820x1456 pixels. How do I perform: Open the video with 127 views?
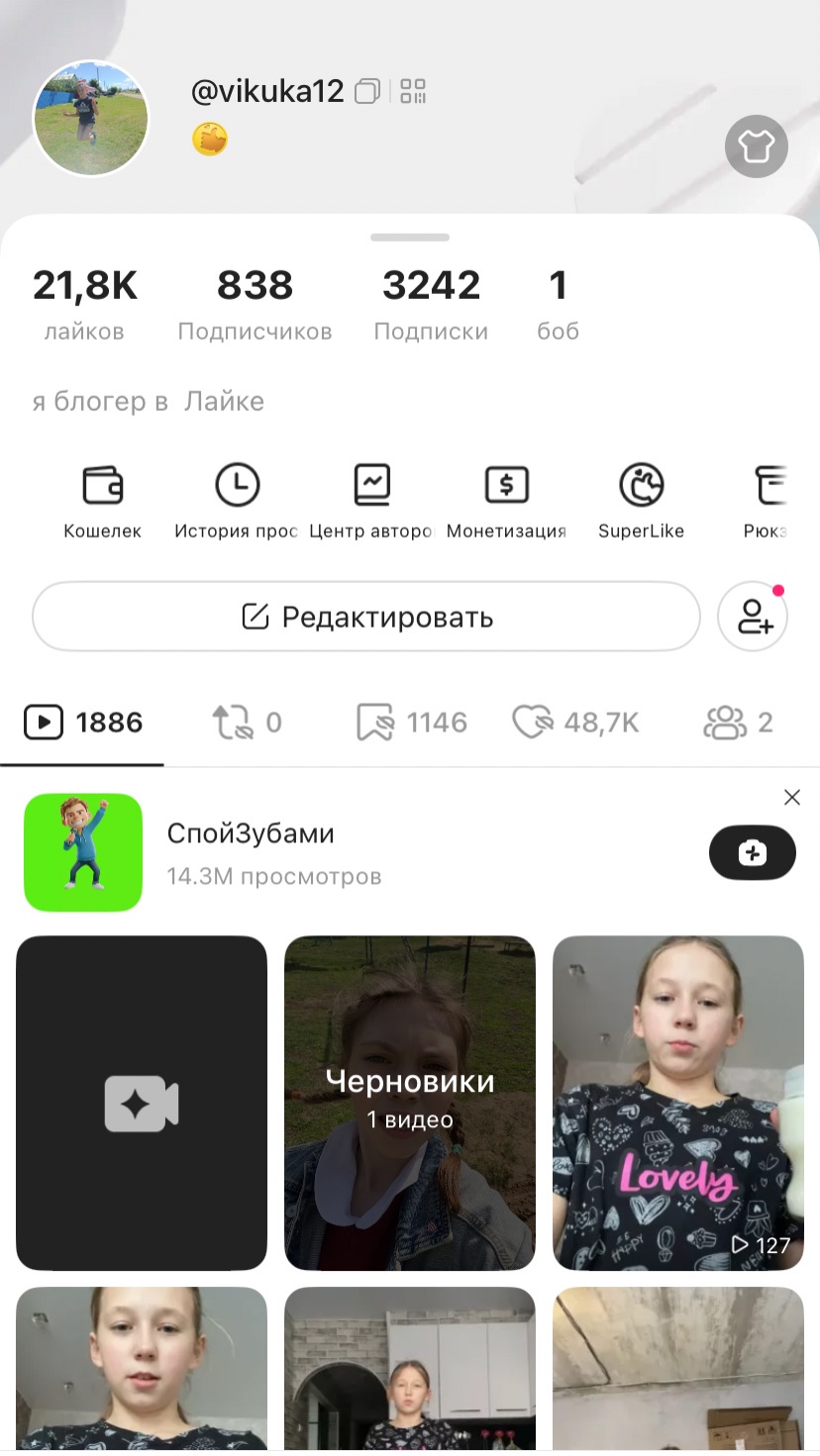(678, 1103)
